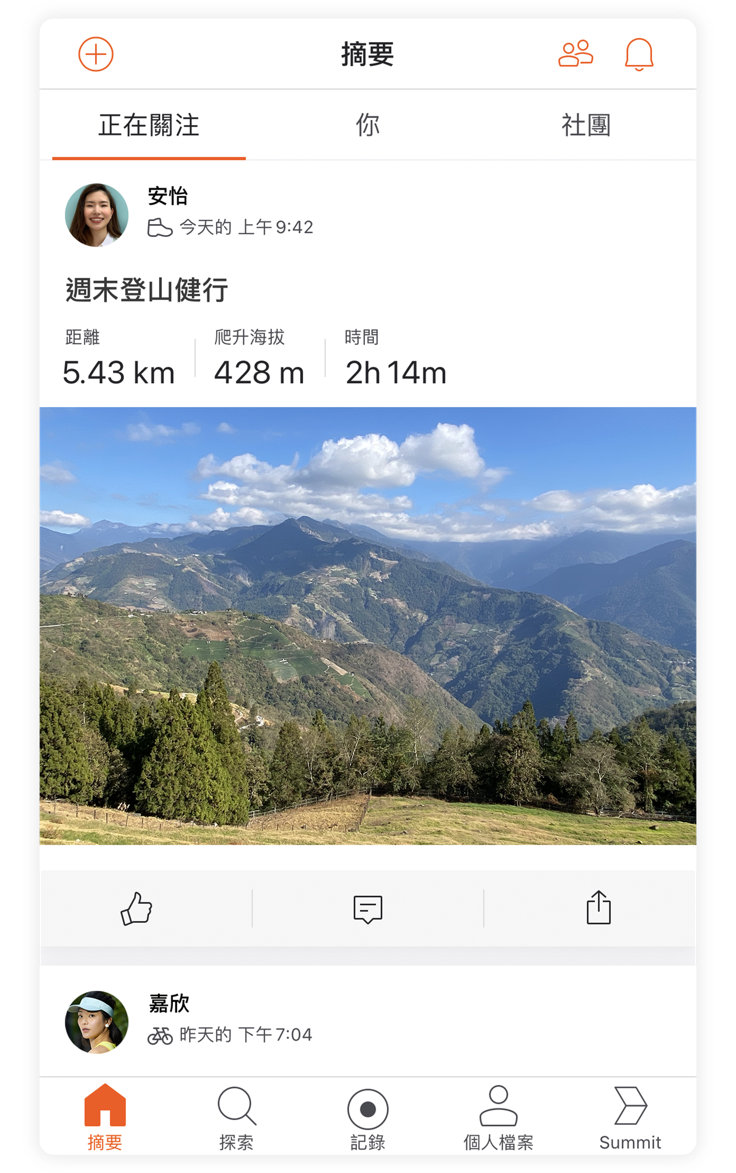This screenshot has height=1173, width=736.
Task: Open the 週末登山健行 activity
Action: (x=147, y=291)
